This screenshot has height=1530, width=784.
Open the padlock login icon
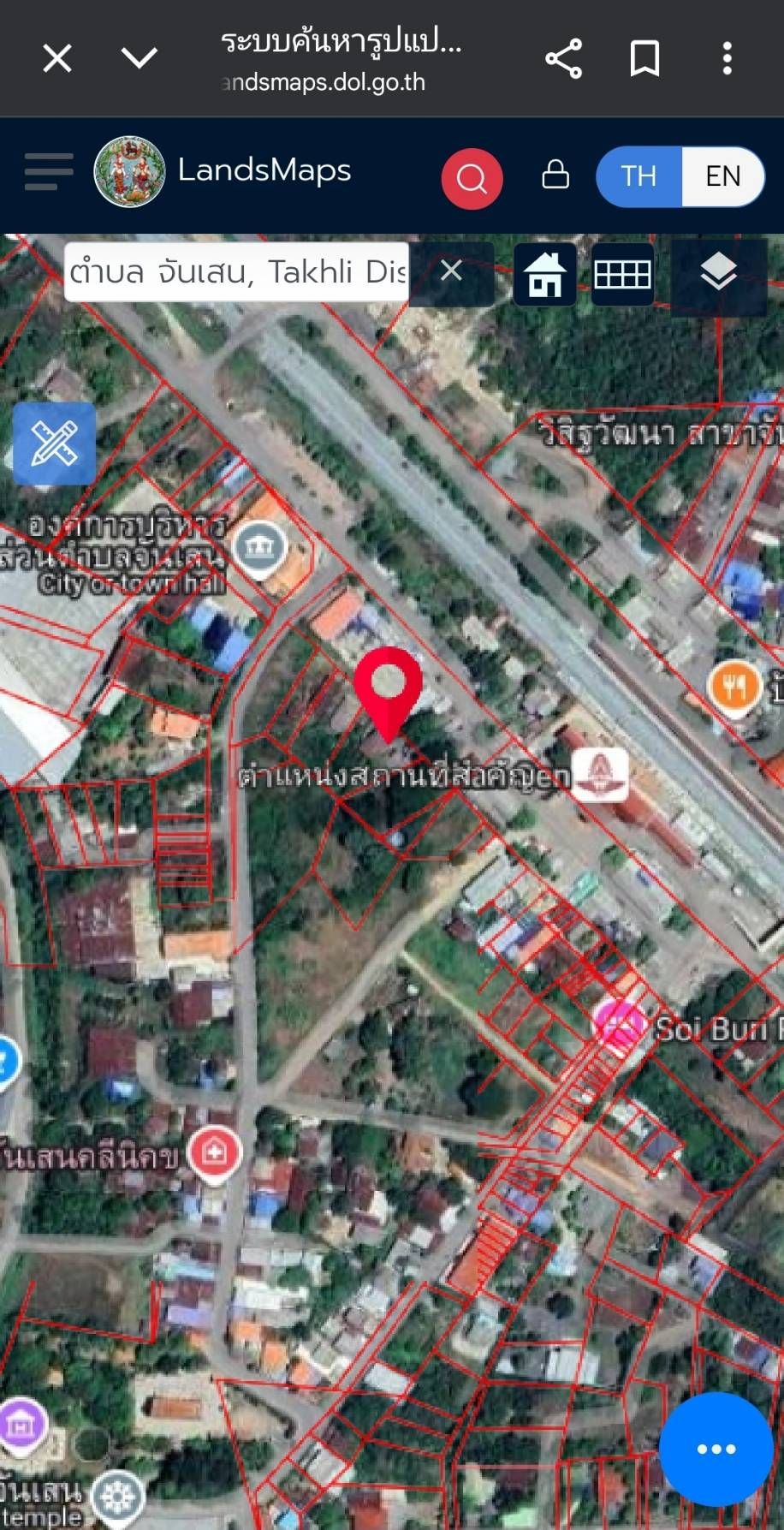[x=555, y=174]
